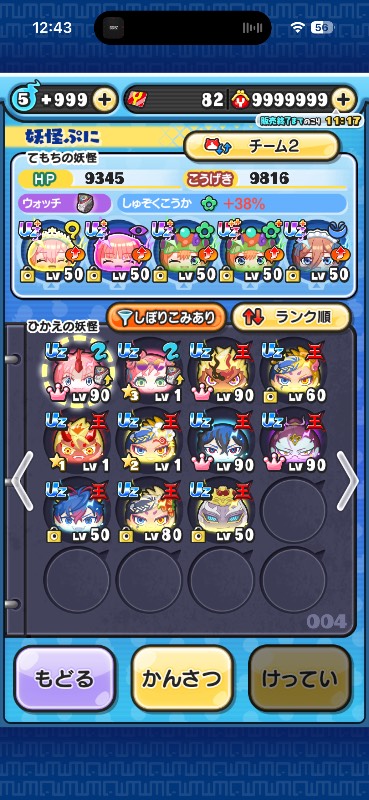Go to next page with right arrow

pos(348,481)
